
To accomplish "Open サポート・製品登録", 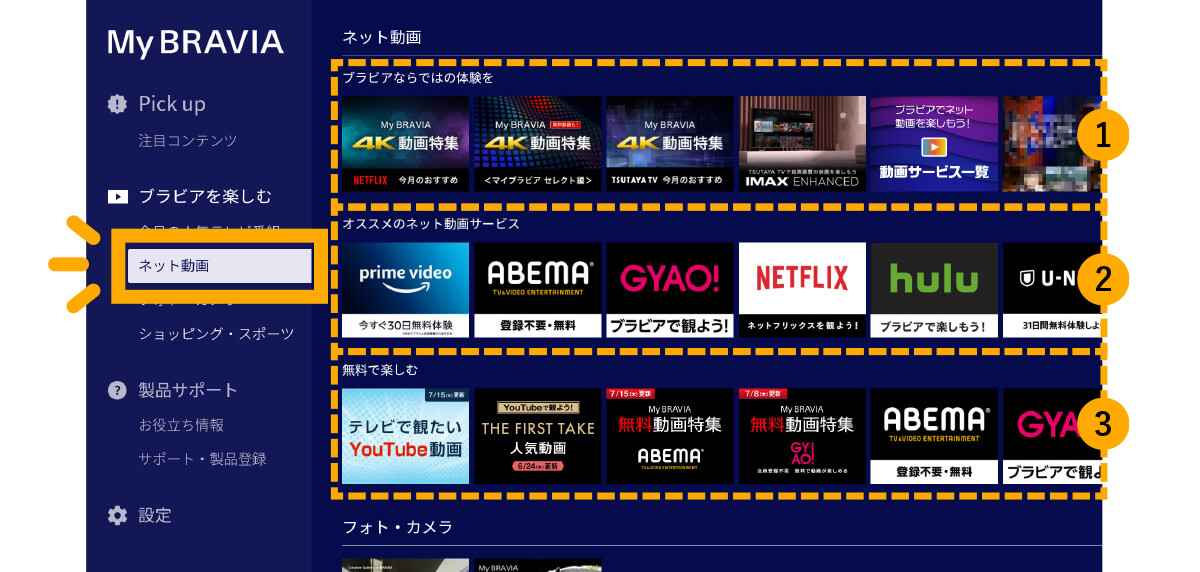I will coord(202,459).
